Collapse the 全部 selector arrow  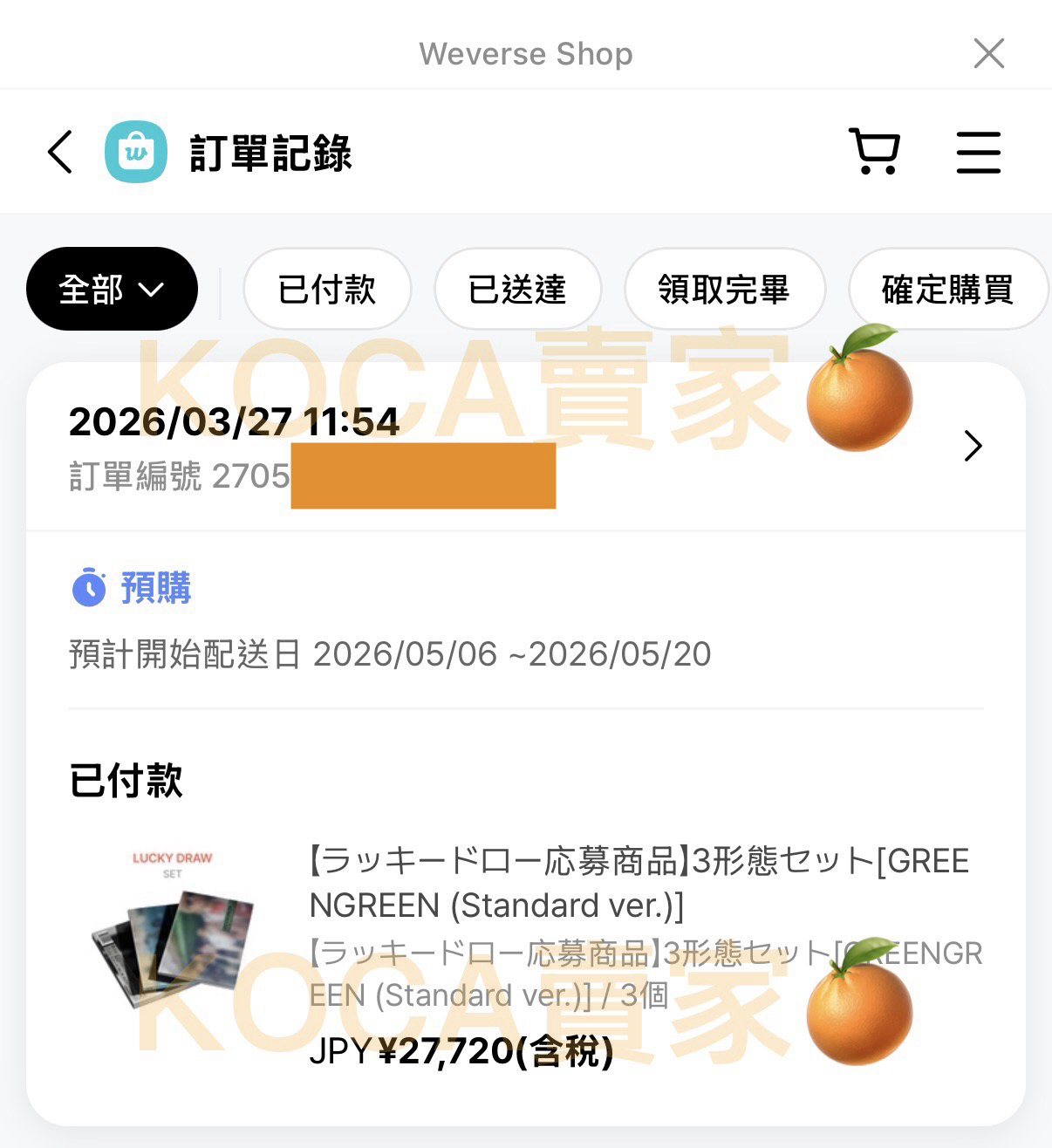(x=150, y=290)
